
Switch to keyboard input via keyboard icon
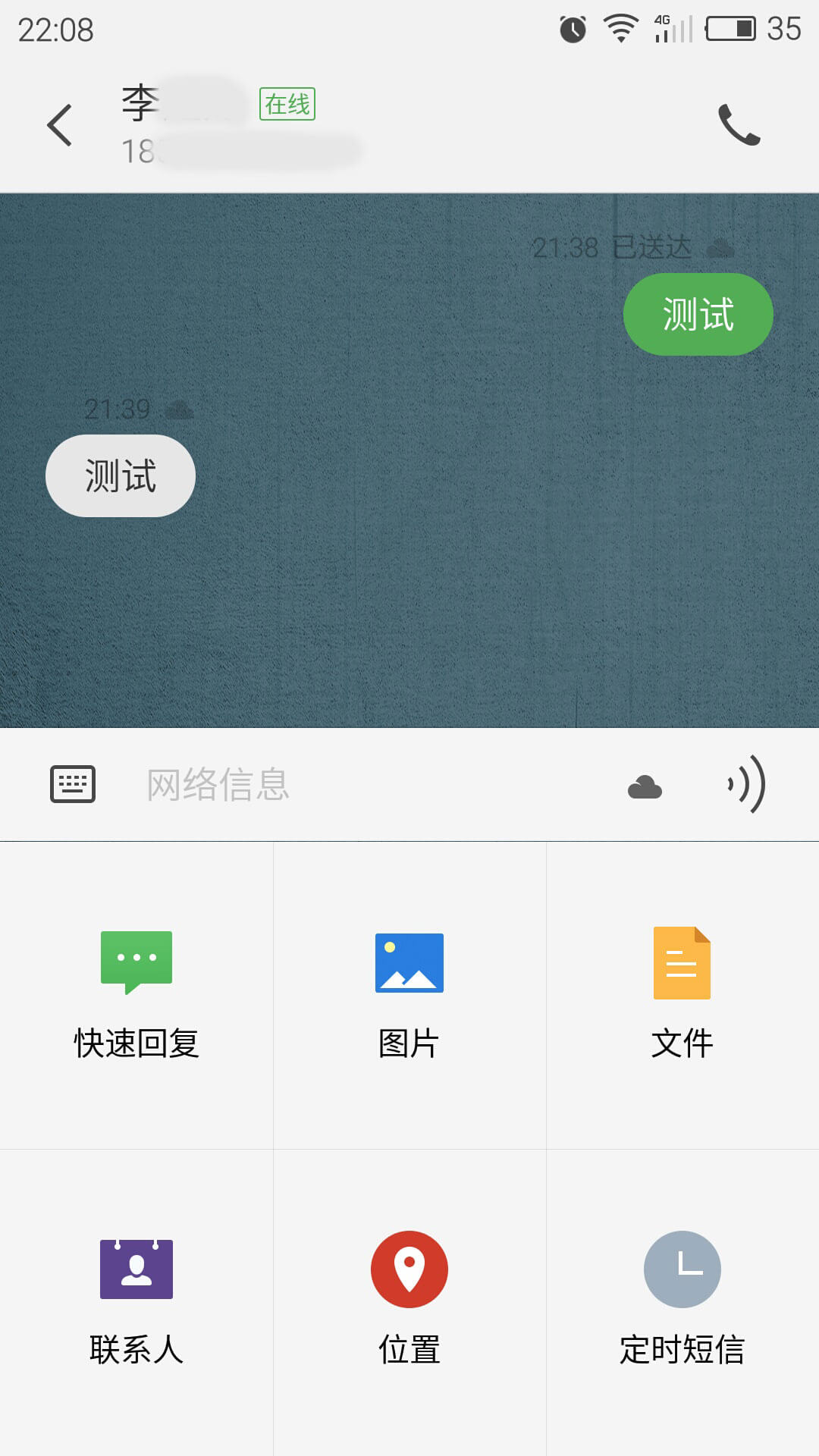[x=73, y=784]
